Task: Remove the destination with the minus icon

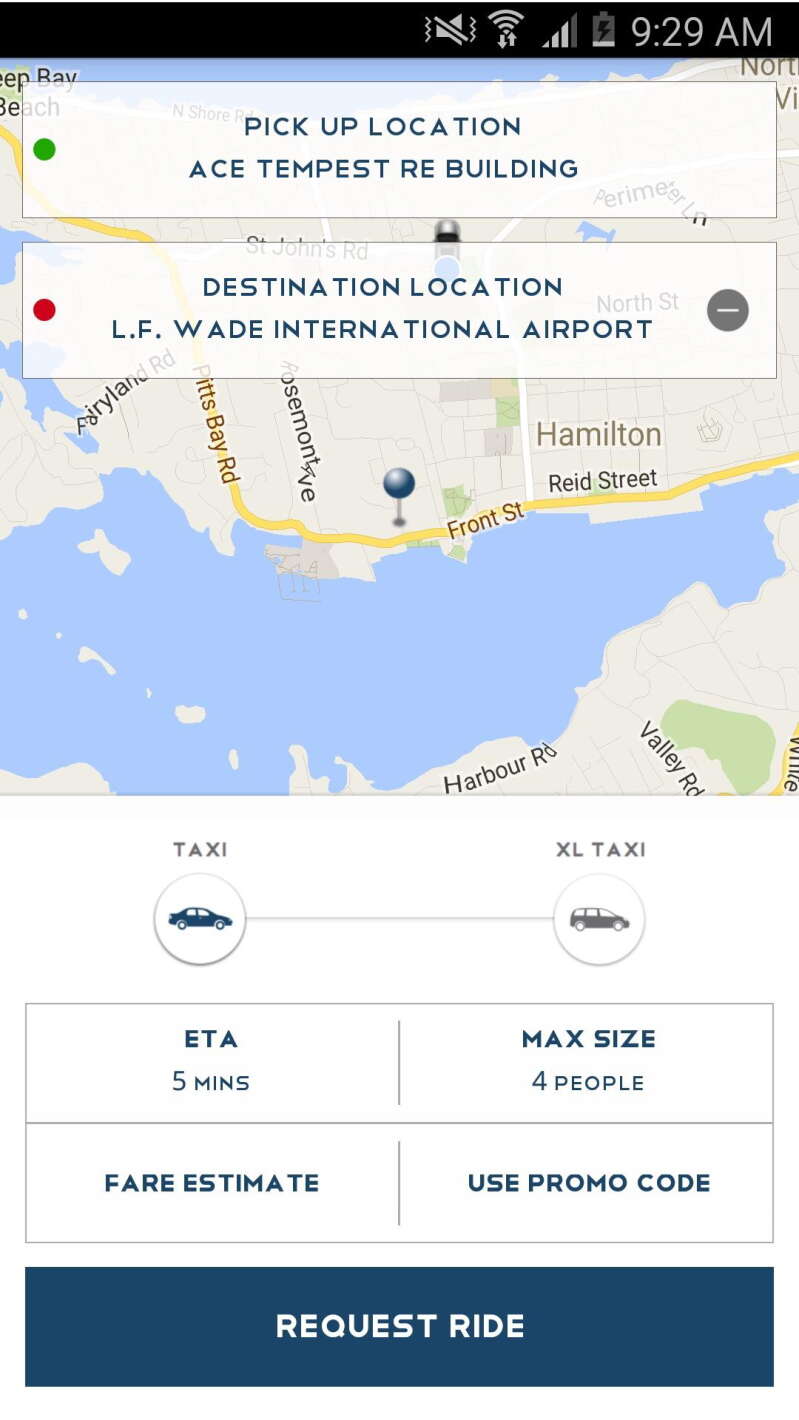Action: pyautogui.click(x=728, y=310)
